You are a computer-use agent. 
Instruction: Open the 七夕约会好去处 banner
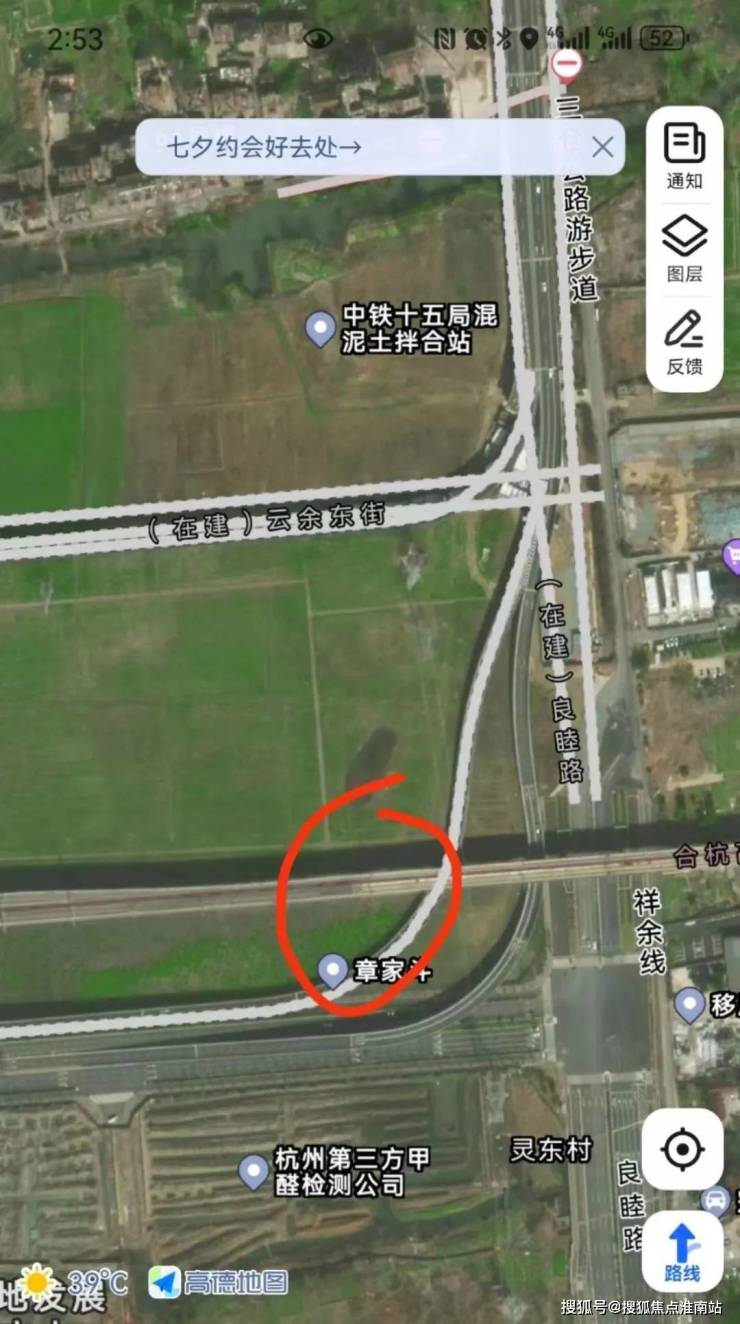click(x=265, y=148)
